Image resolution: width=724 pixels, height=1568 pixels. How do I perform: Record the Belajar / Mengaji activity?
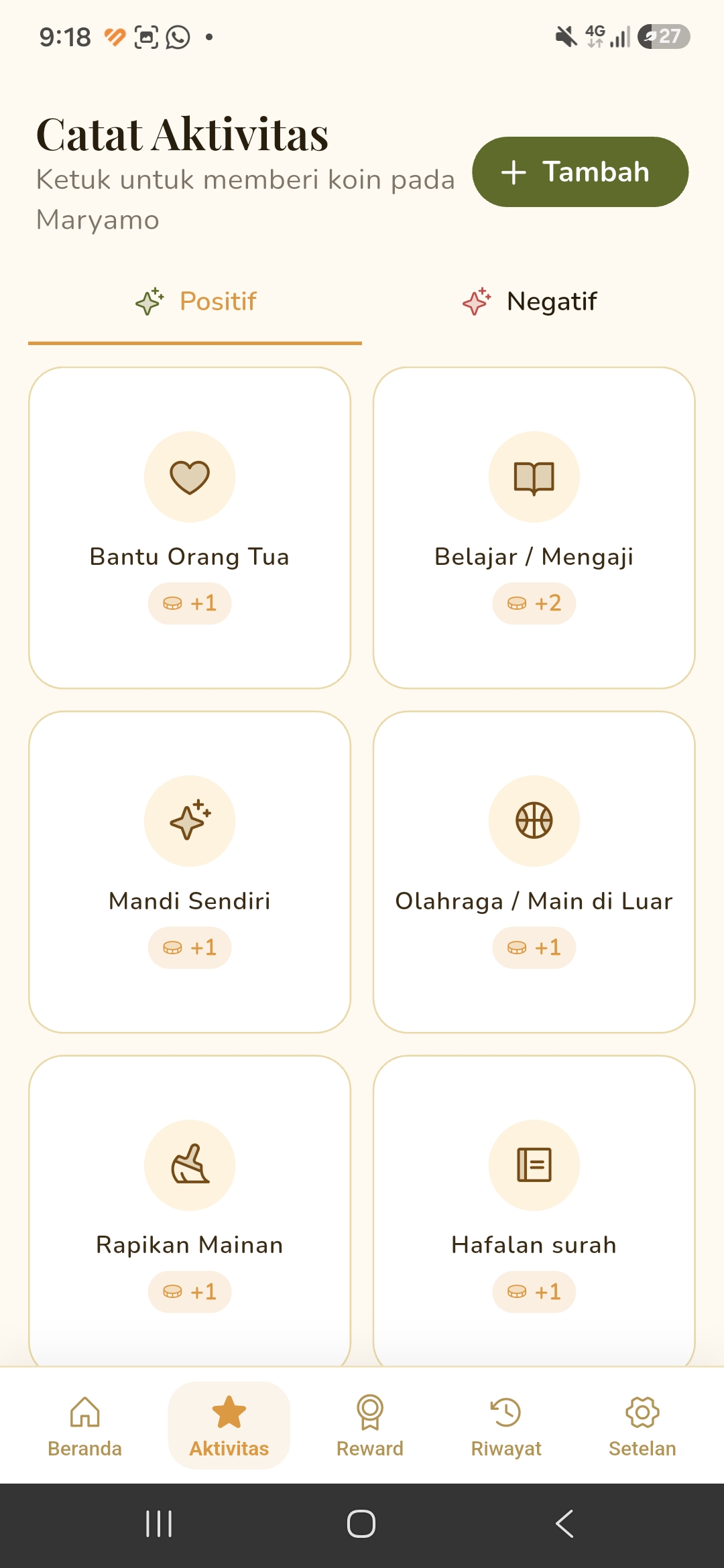point(534,528)
